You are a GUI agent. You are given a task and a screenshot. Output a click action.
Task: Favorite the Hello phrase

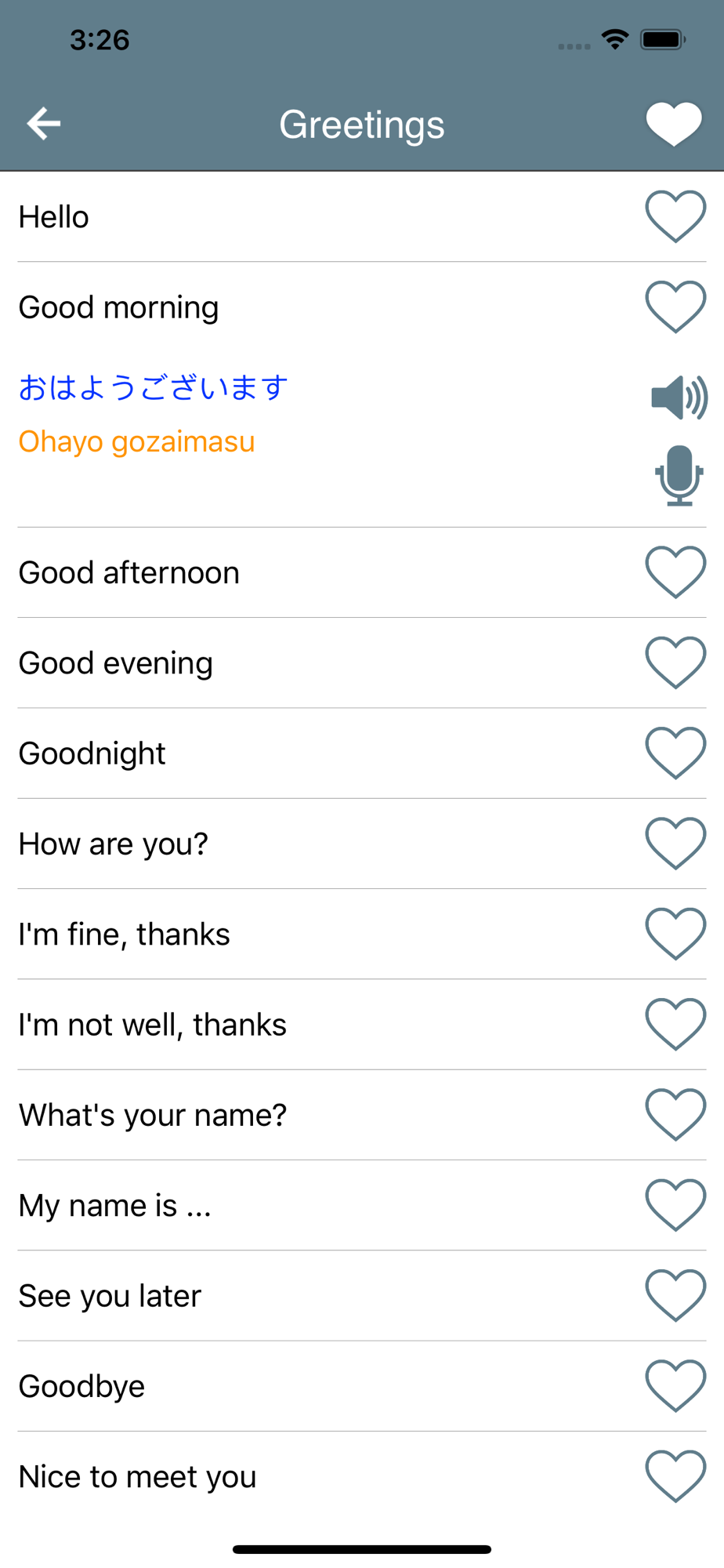coord(675,217)
